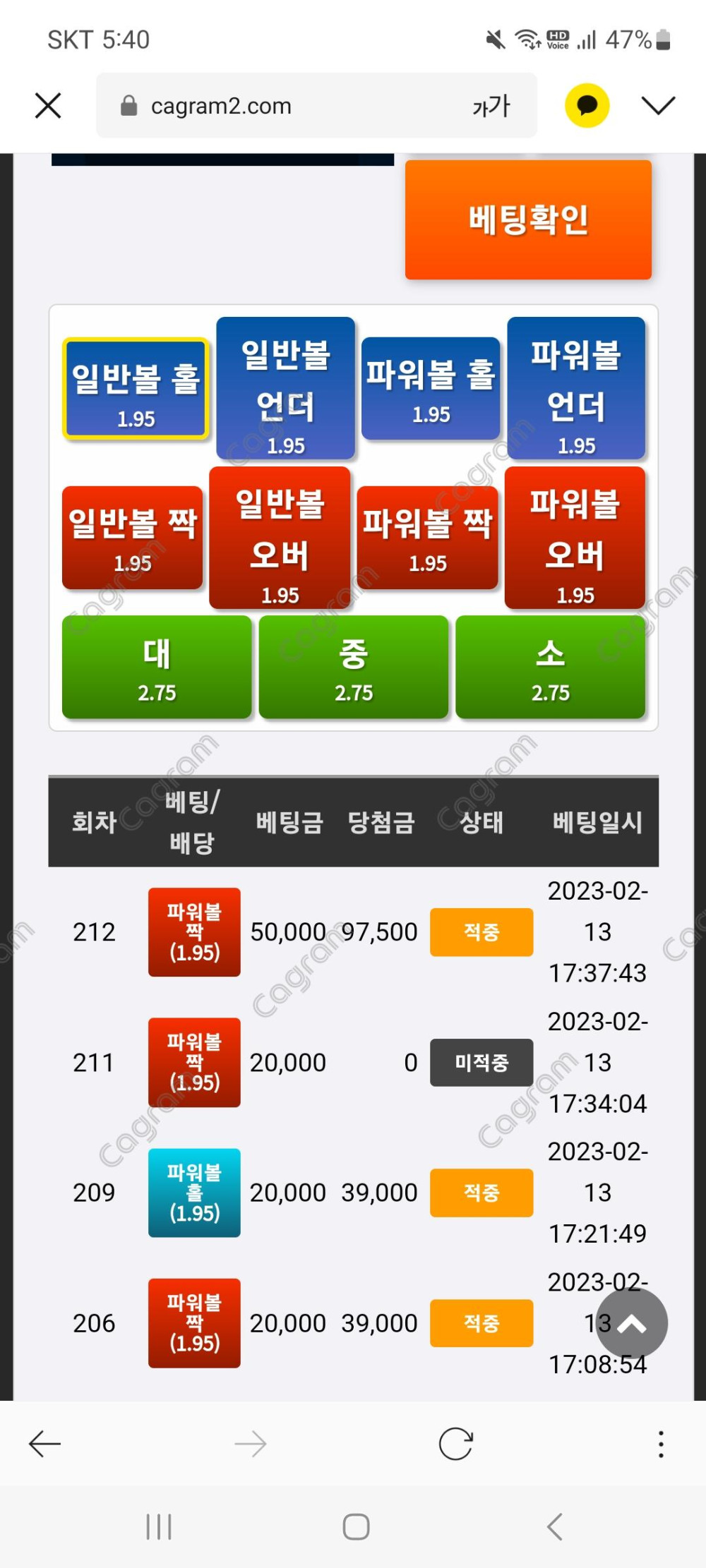Screen dimensions: 706x1568
Task: Expand the browser dropdown chevron
Action: 658,106
